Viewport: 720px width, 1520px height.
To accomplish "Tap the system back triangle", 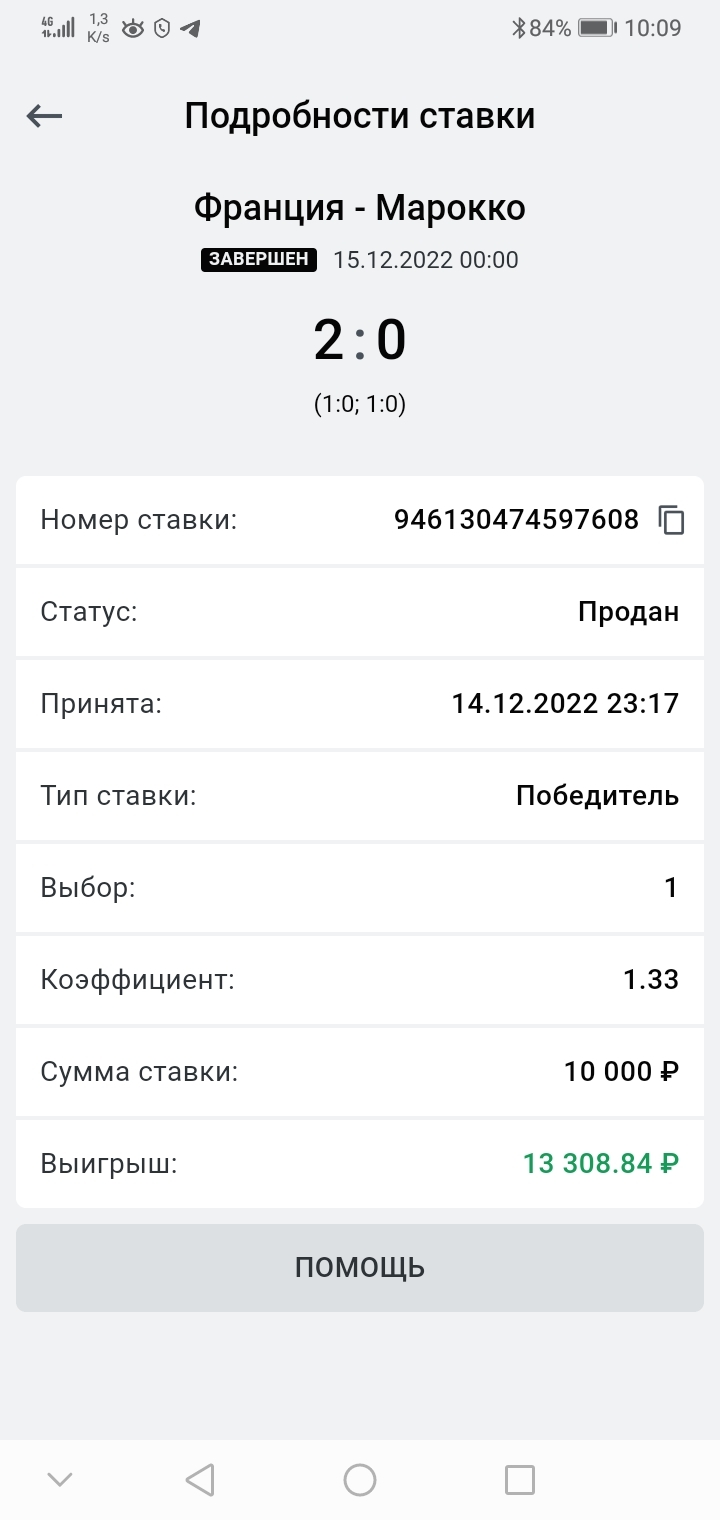I will click(x=200, y=1479).
